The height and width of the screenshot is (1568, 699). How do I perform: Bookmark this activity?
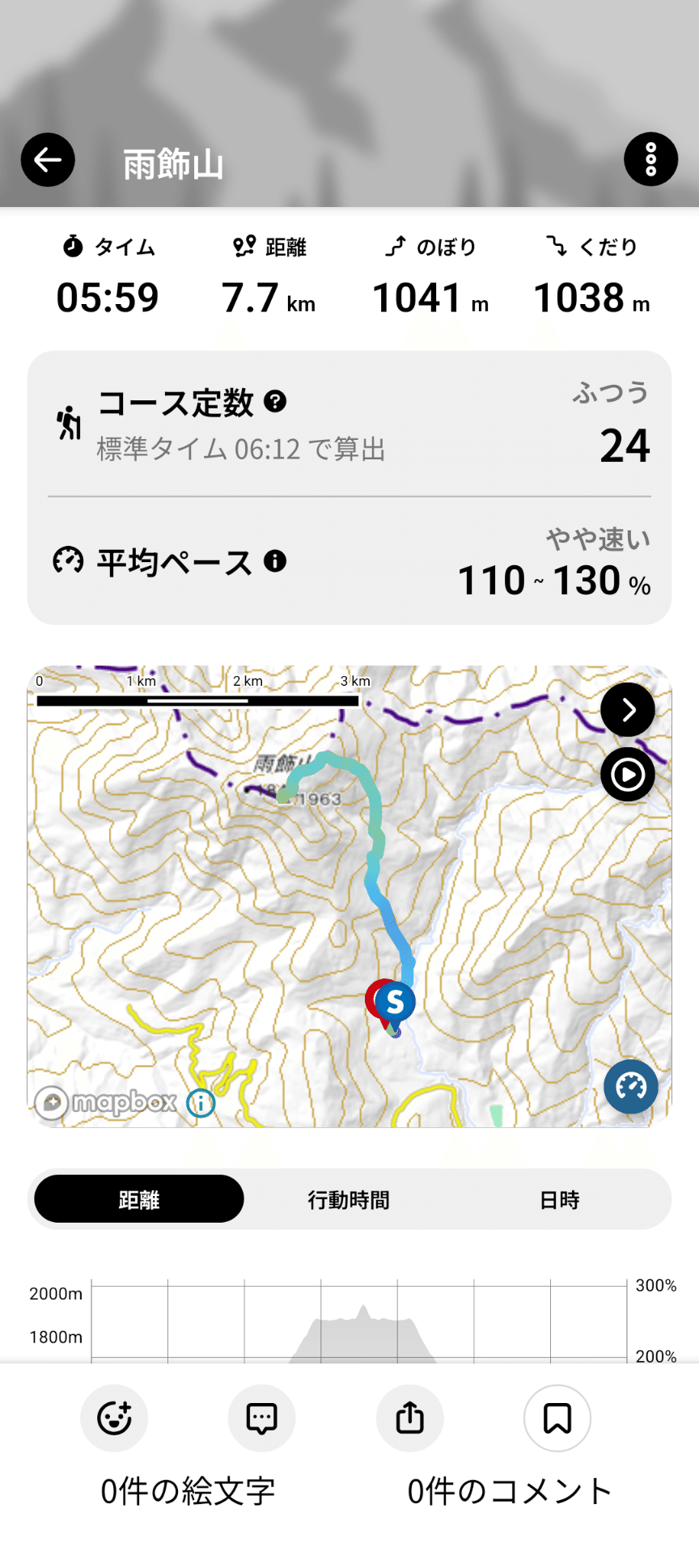(557, 1418)
